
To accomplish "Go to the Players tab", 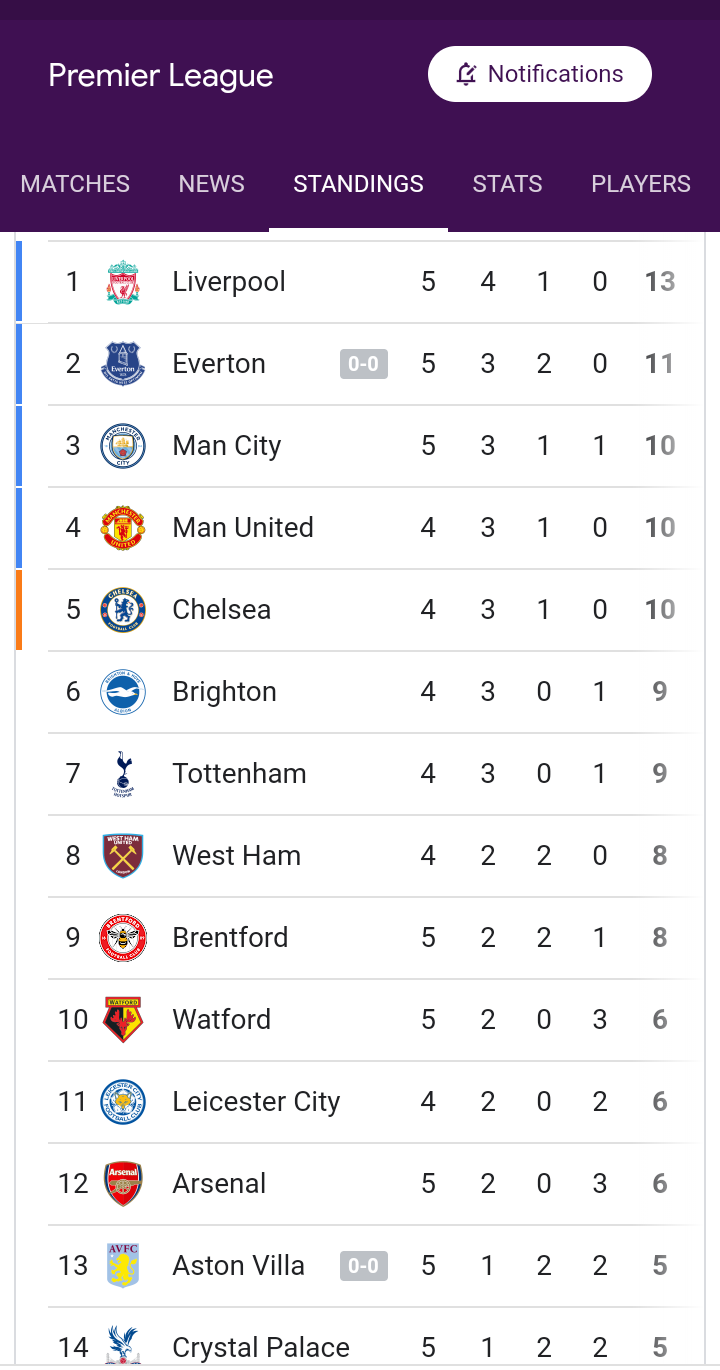I will 641,184.
